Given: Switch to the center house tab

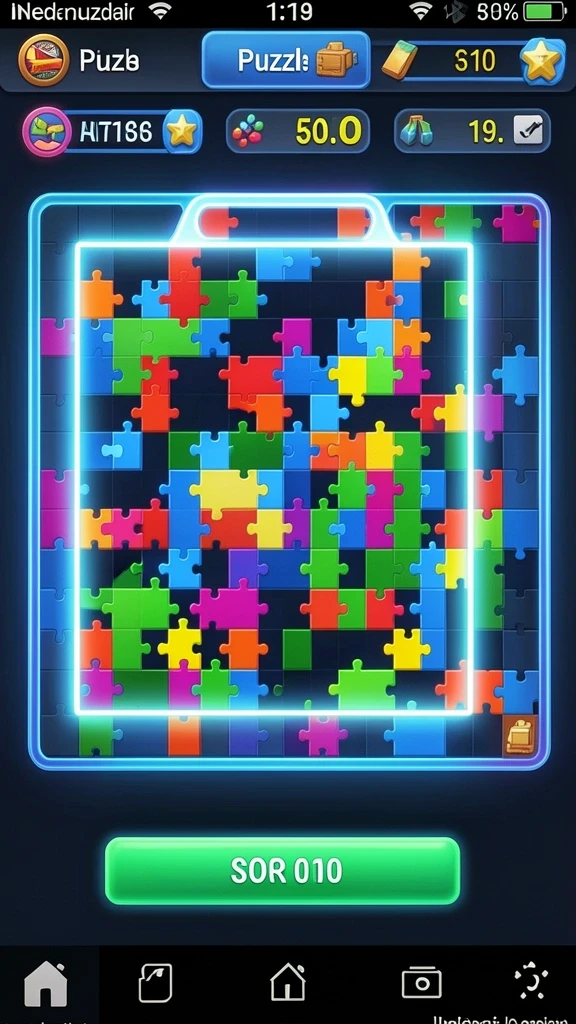Looking at the screenshot, I should (x=288, y=982).
